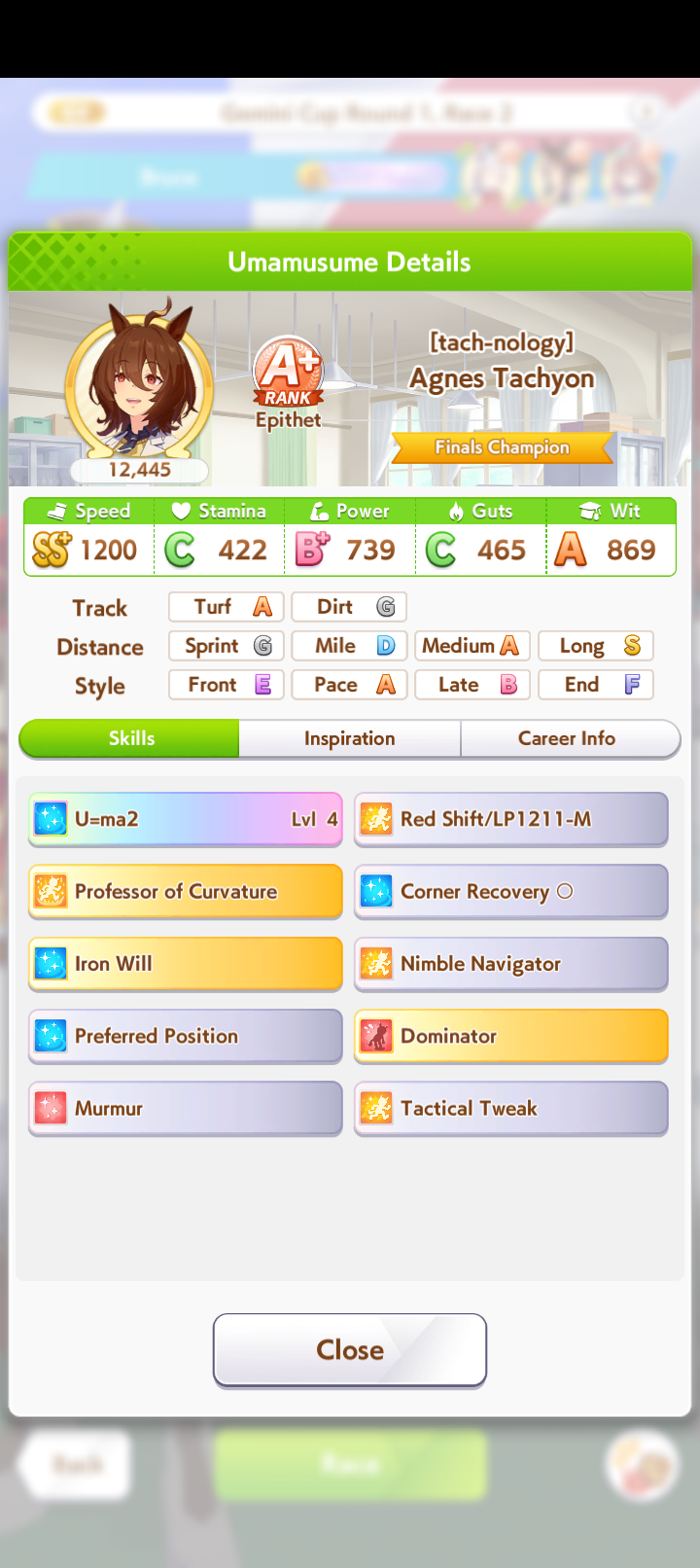Screen dimensions: 700x1568
Task: Open Professor of Curvature skill info
Action: point(185,891)
